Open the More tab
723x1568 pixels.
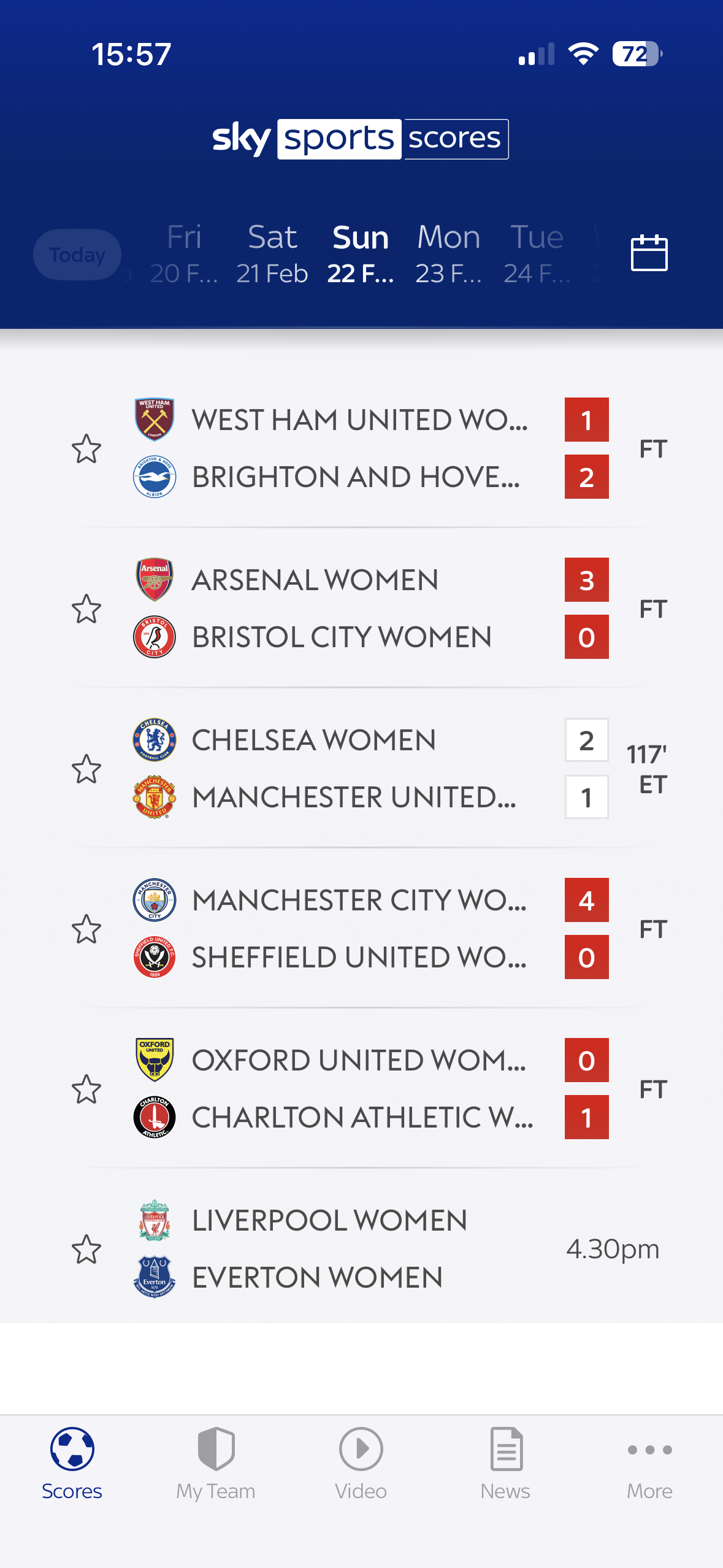coord(649,1464)
